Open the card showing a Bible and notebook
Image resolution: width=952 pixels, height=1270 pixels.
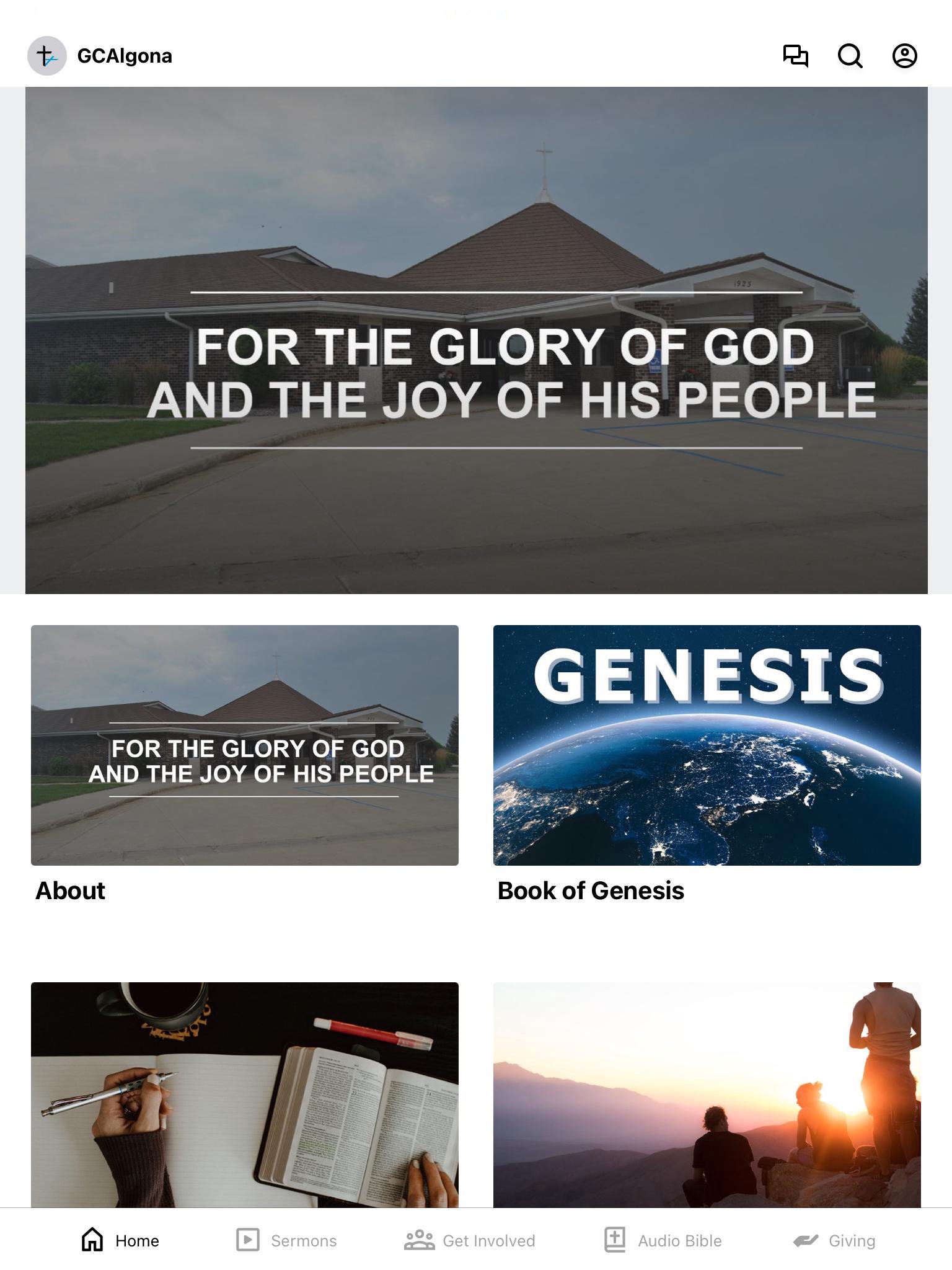click(245, 1094)
